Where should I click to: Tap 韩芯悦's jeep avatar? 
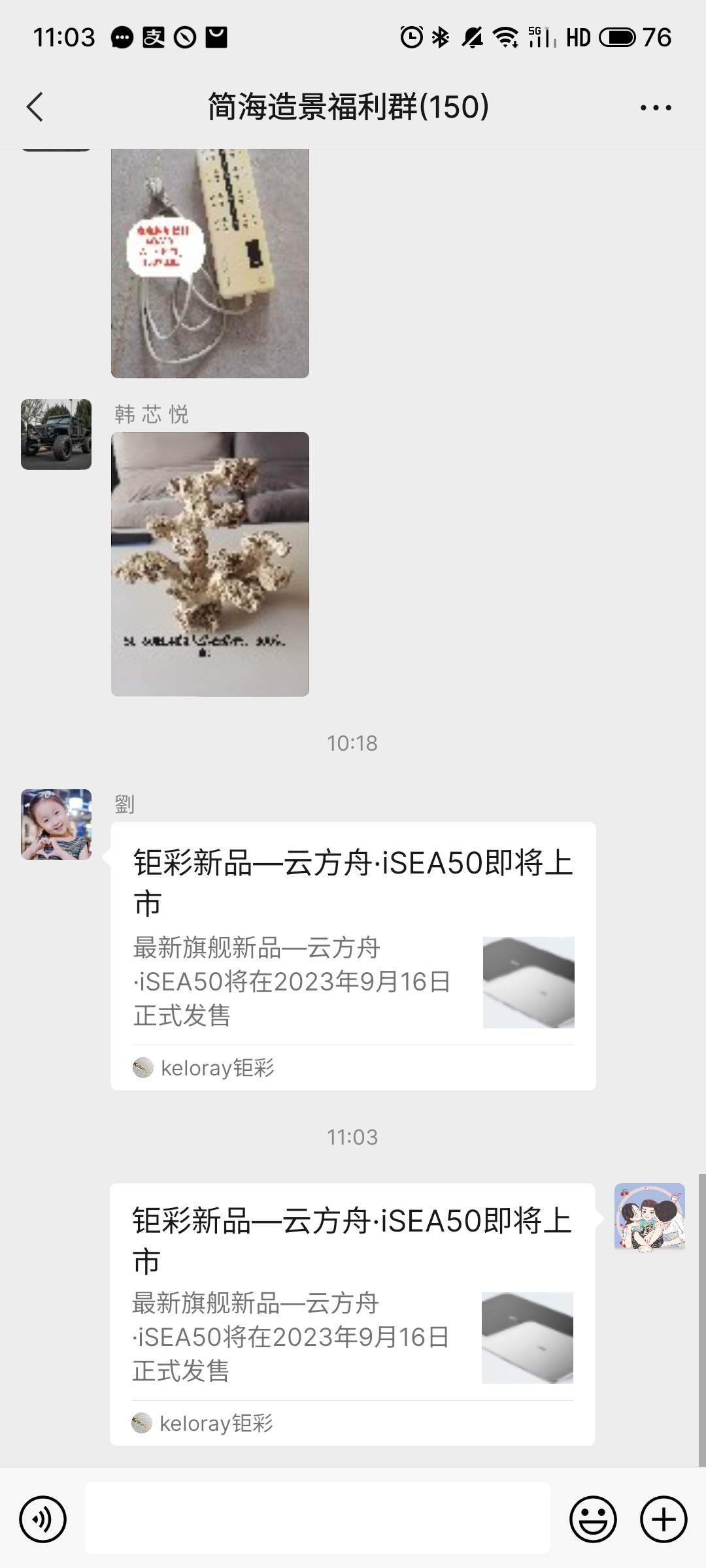click(56, 434)
